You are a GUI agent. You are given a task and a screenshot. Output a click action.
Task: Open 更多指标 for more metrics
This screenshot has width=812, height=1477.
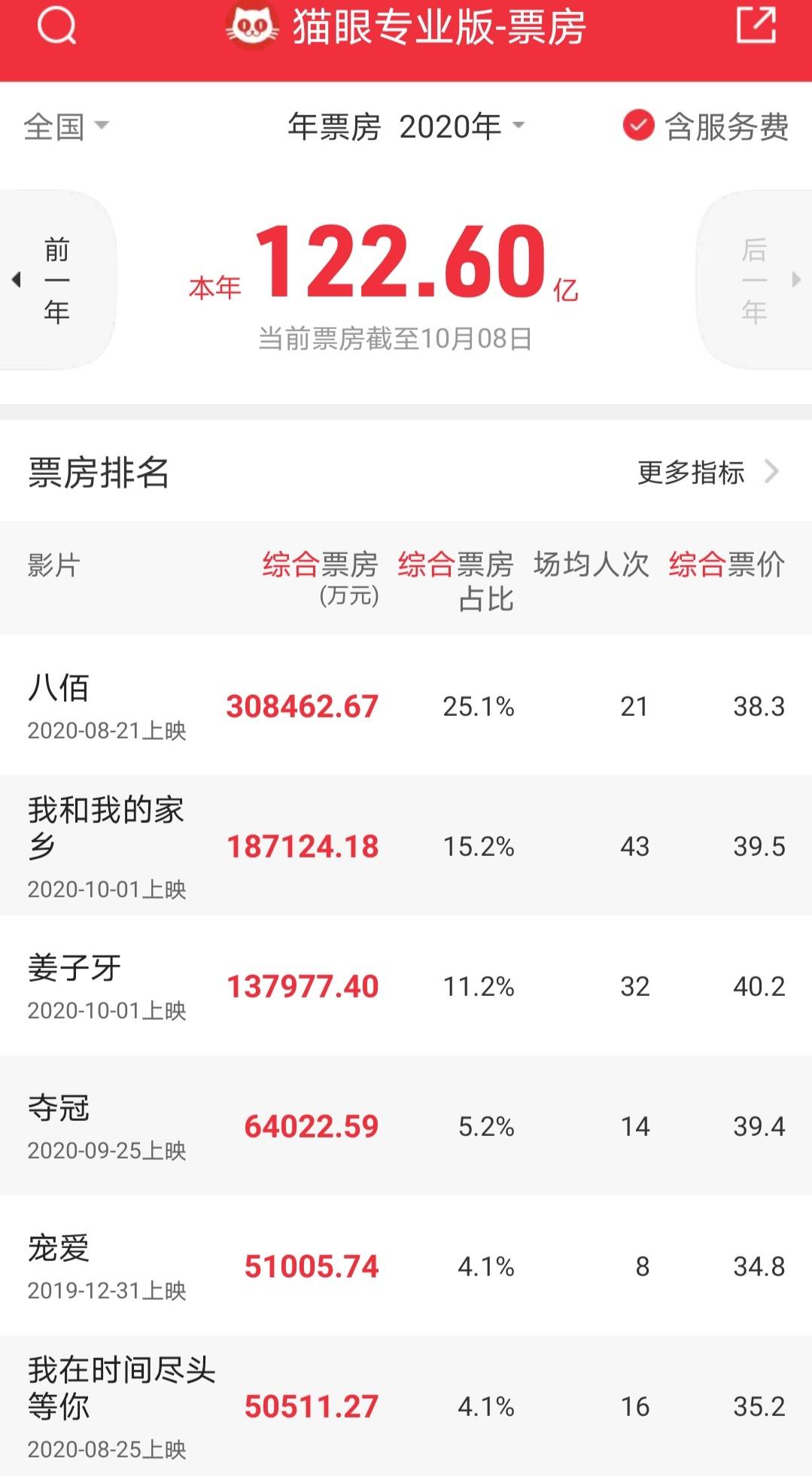[707, 473]
